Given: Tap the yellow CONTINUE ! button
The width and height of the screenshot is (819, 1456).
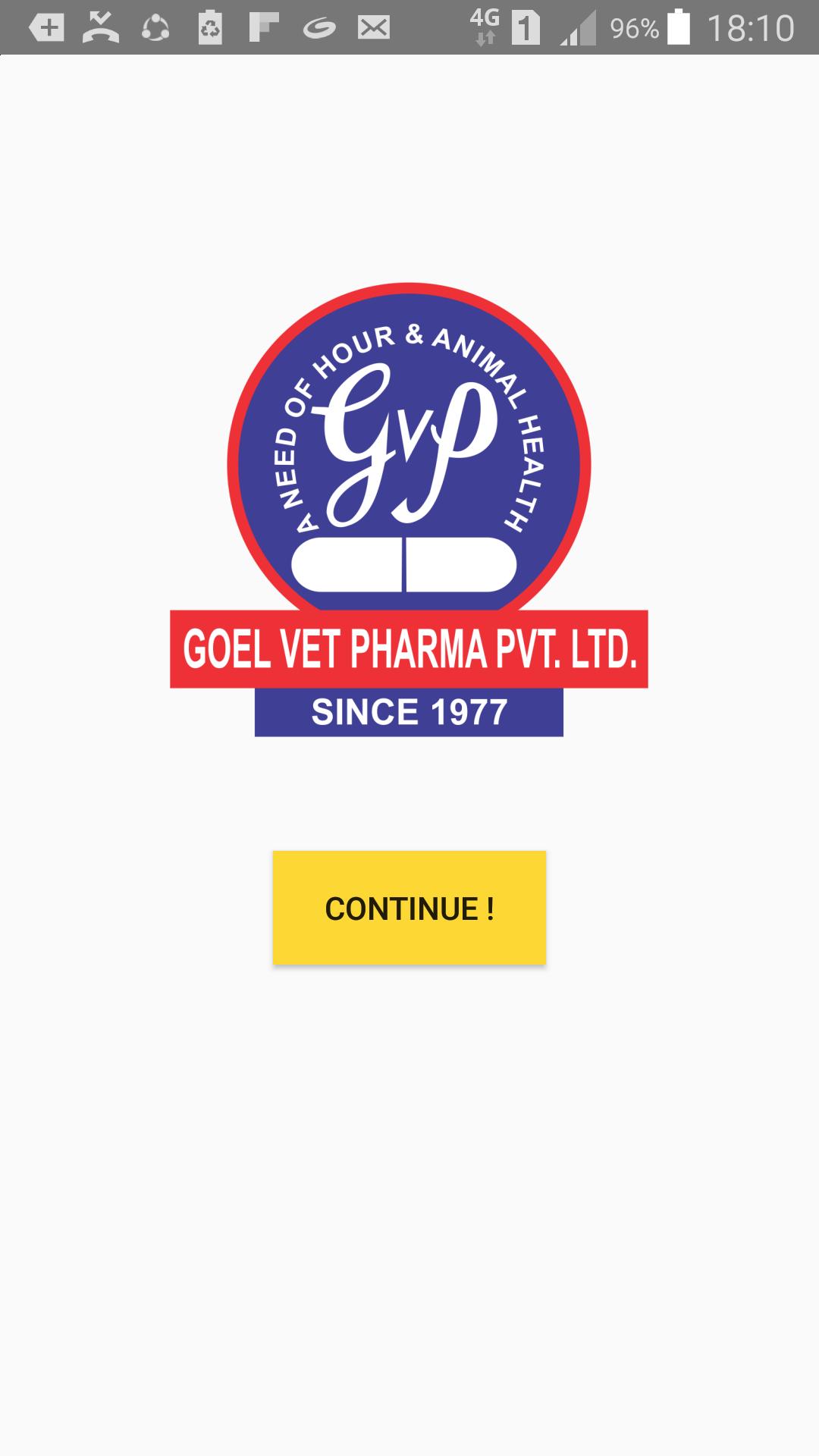Looking at the screenshot, I should [409, 907].
